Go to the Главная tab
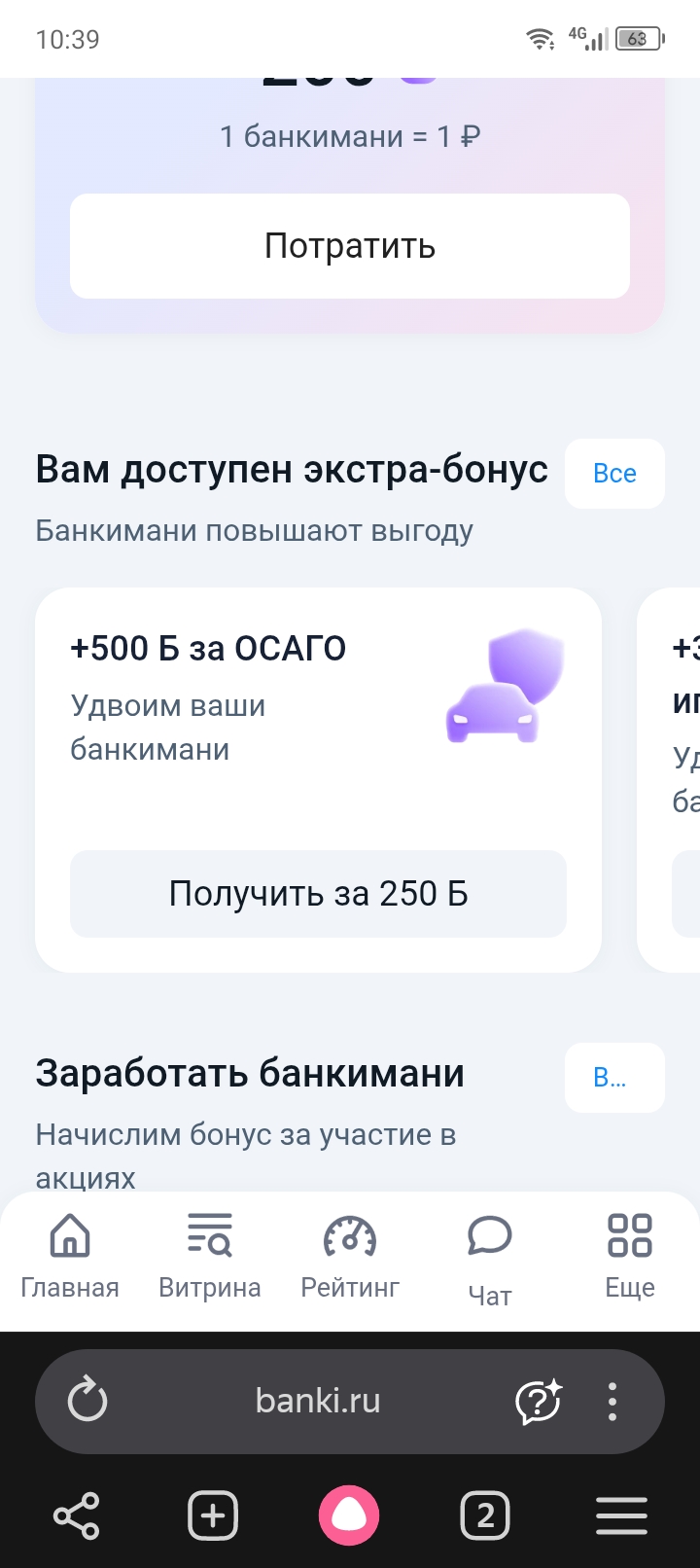This screenshot has height=1568, width=700. (70, 1257)
